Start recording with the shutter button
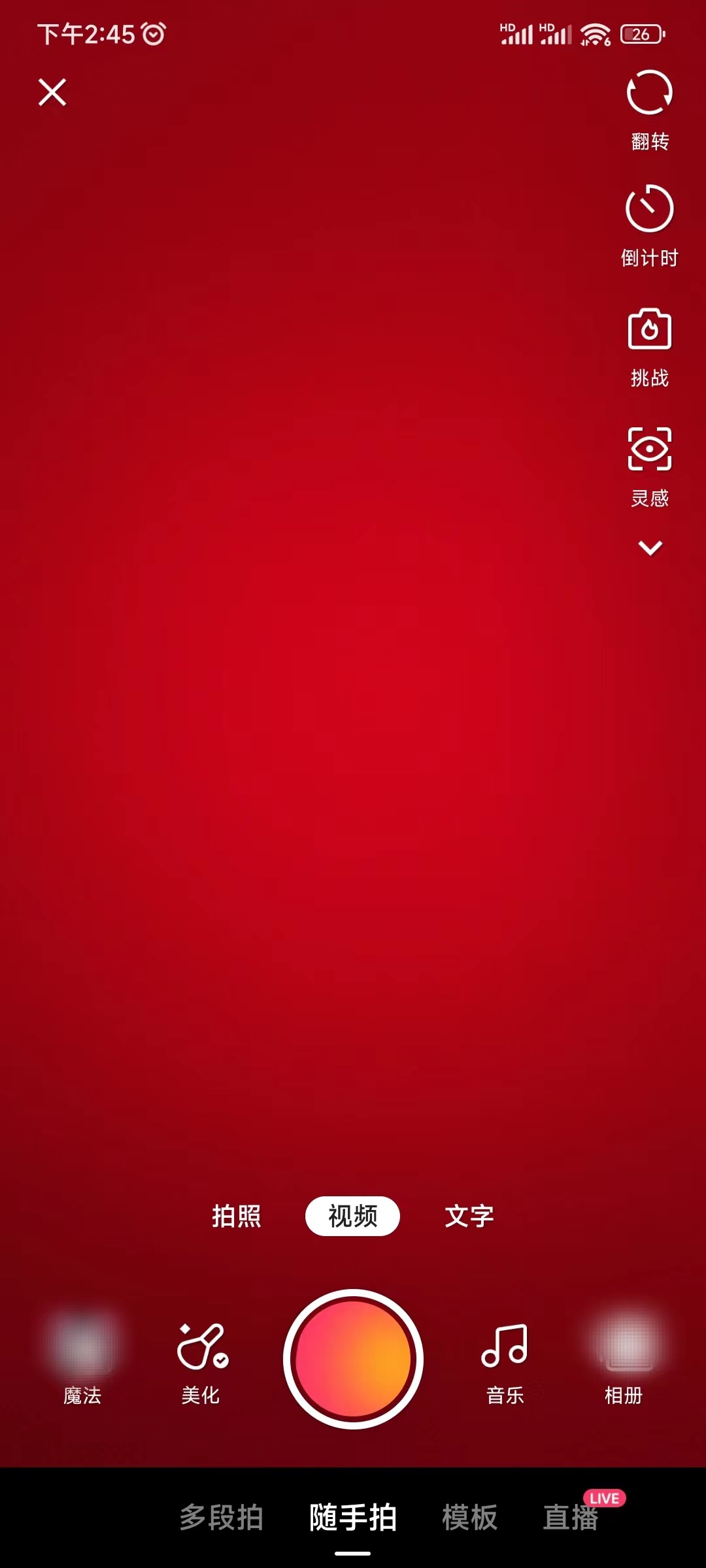Image resolution: width=706 pixels, height=1568 pixels. (x=353, y=1359)
